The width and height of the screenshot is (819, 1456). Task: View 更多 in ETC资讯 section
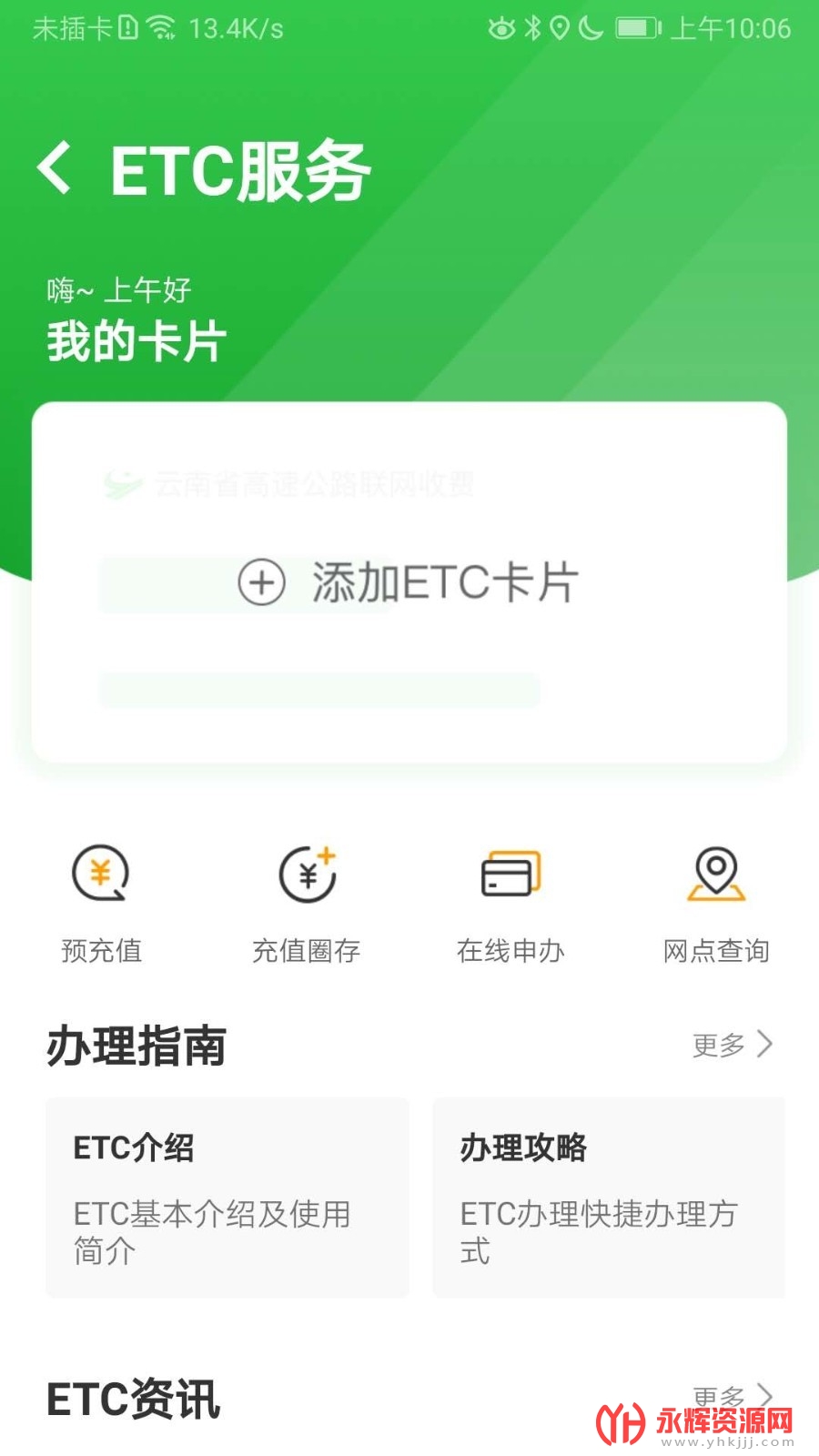(x=732, y=1396)
